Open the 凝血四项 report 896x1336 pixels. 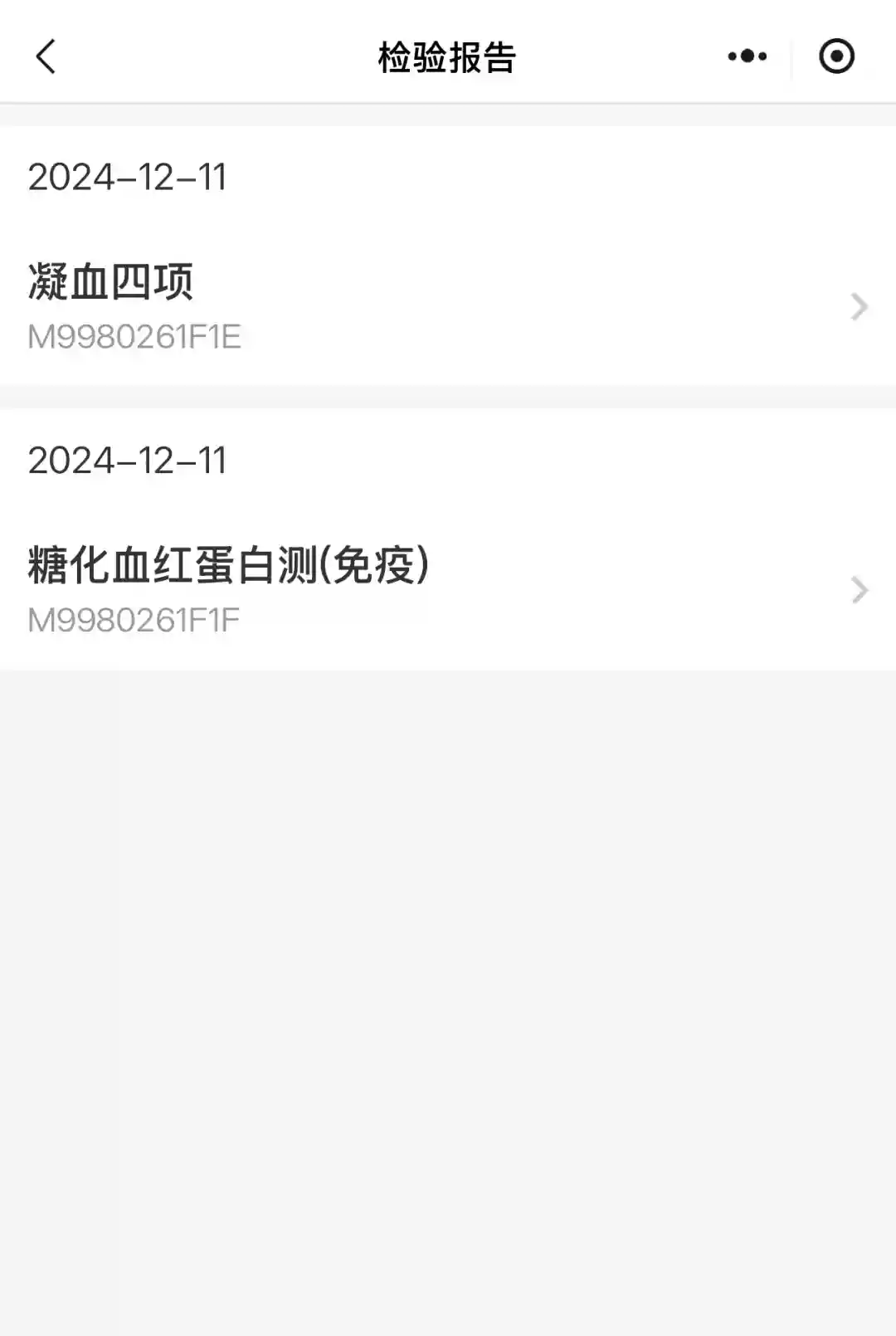click(x=448, y=305)
